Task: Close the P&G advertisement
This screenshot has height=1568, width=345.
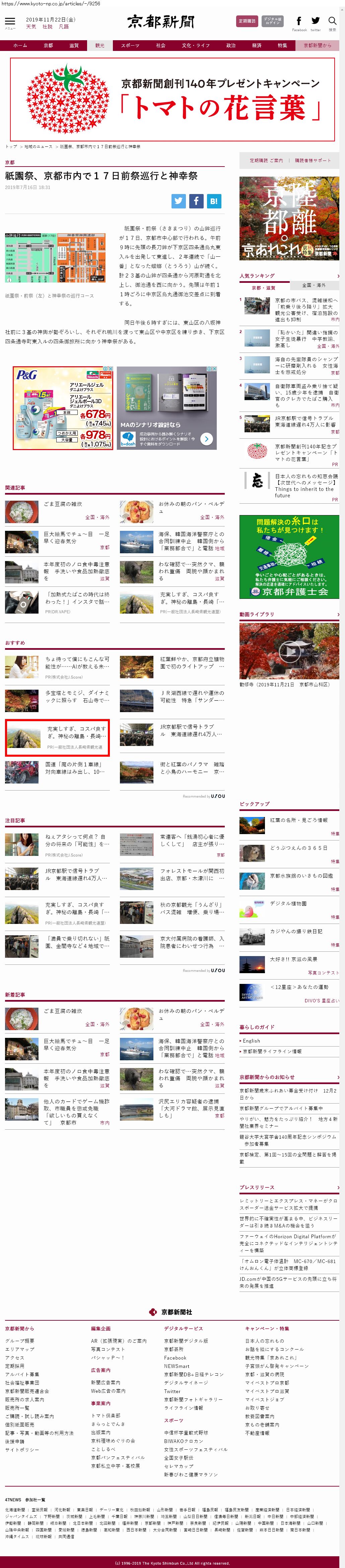Action: (x=110, y=369)
